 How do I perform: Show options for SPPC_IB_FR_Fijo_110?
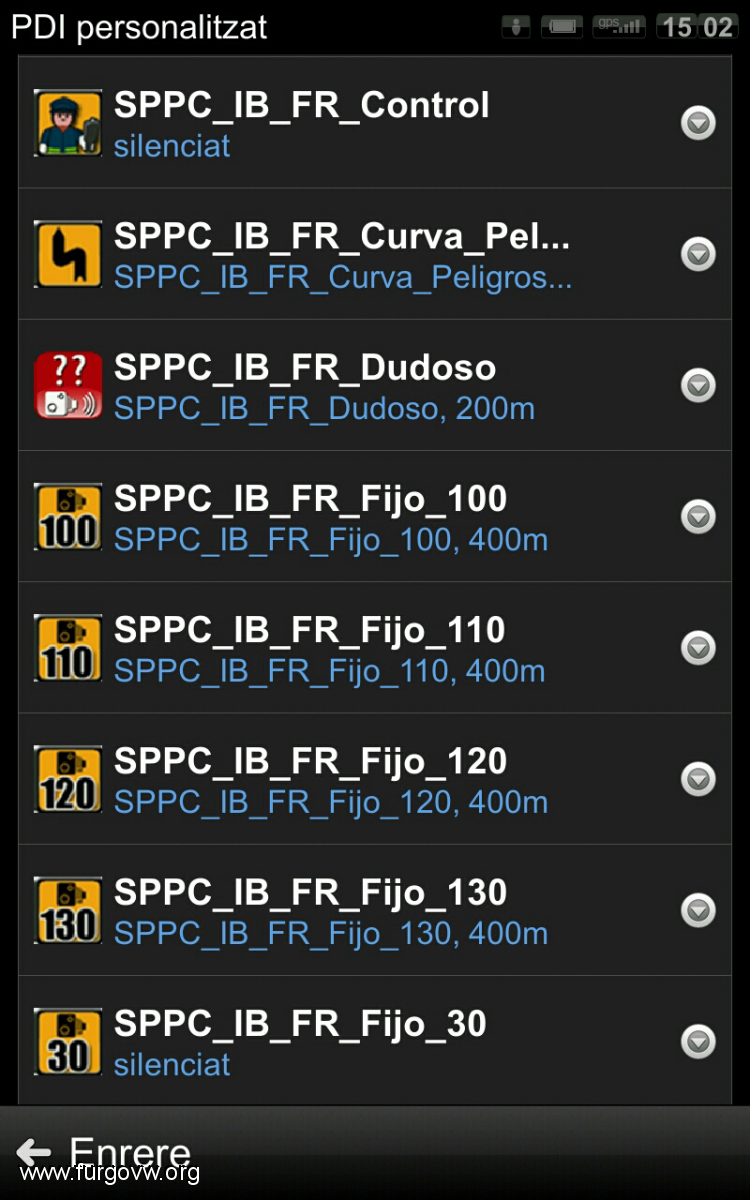[698, 648]
